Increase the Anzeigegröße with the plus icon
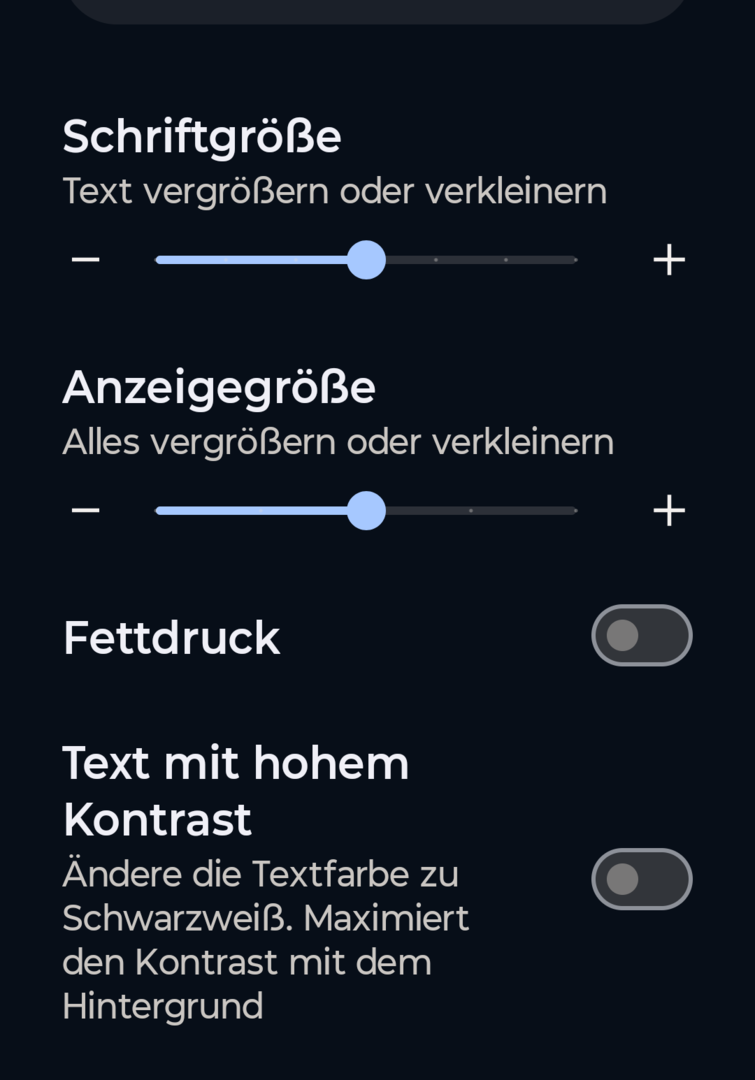 (x=669, y=511)
